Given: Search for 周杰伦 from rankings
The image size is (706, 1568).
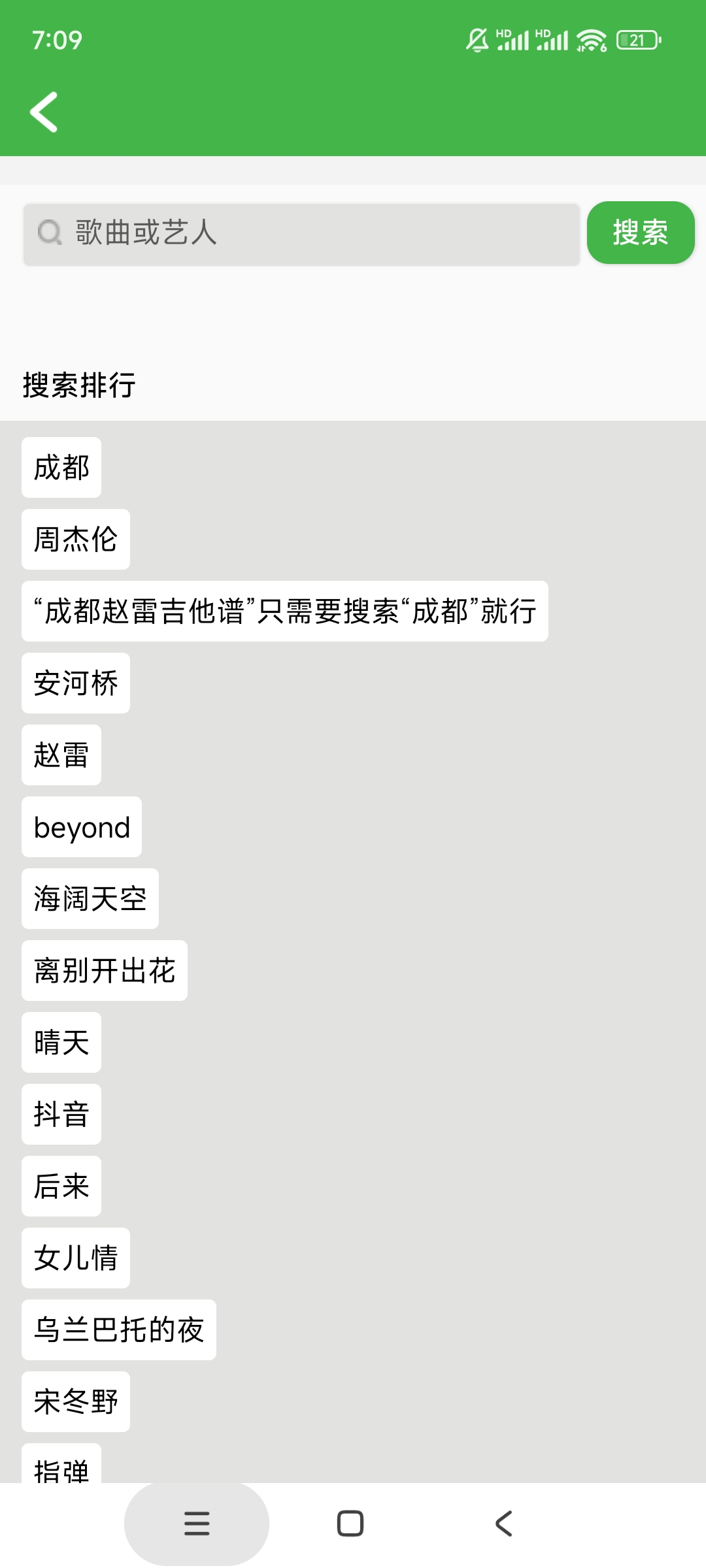Looking at the screenshot, I should (76, 540).
